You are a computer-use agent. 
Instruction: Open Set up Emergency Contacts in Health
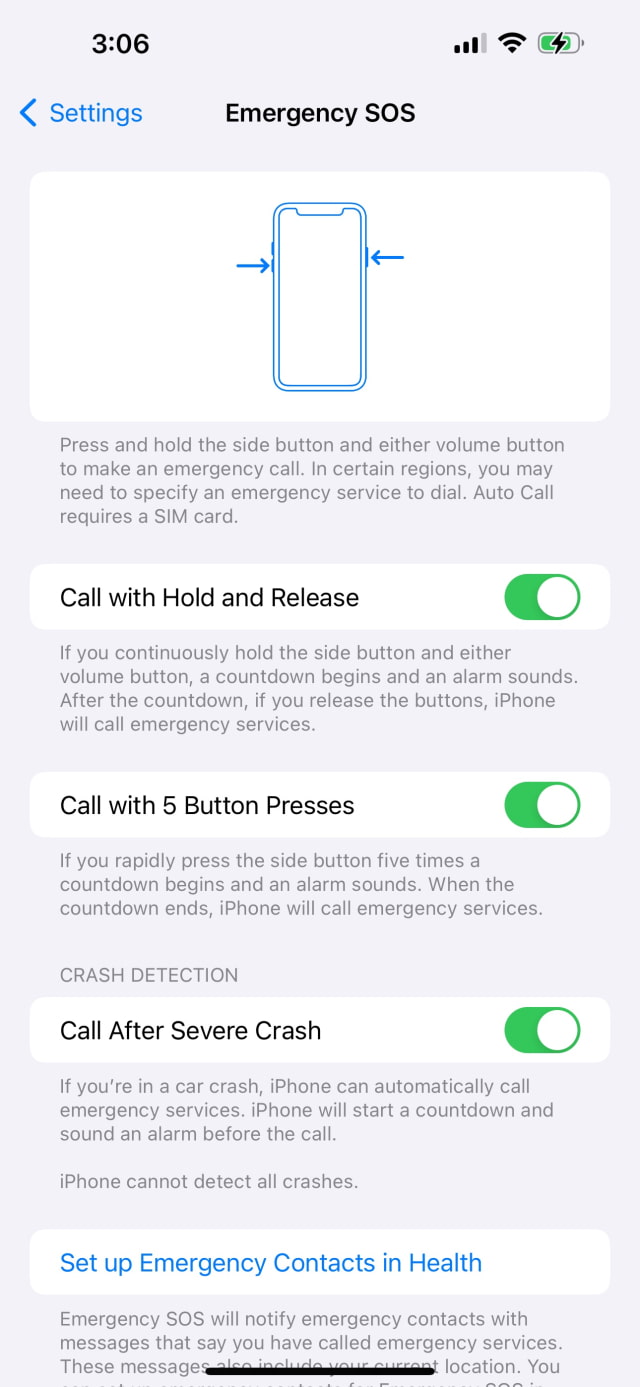pyautogui.click(x=271, y=1262)
